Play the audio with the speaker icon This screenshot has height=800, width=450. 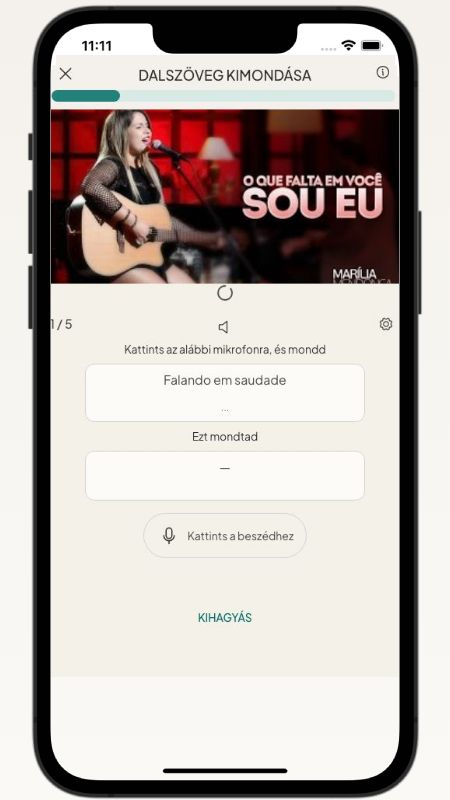pyautogui.click(x=223, y=327)
